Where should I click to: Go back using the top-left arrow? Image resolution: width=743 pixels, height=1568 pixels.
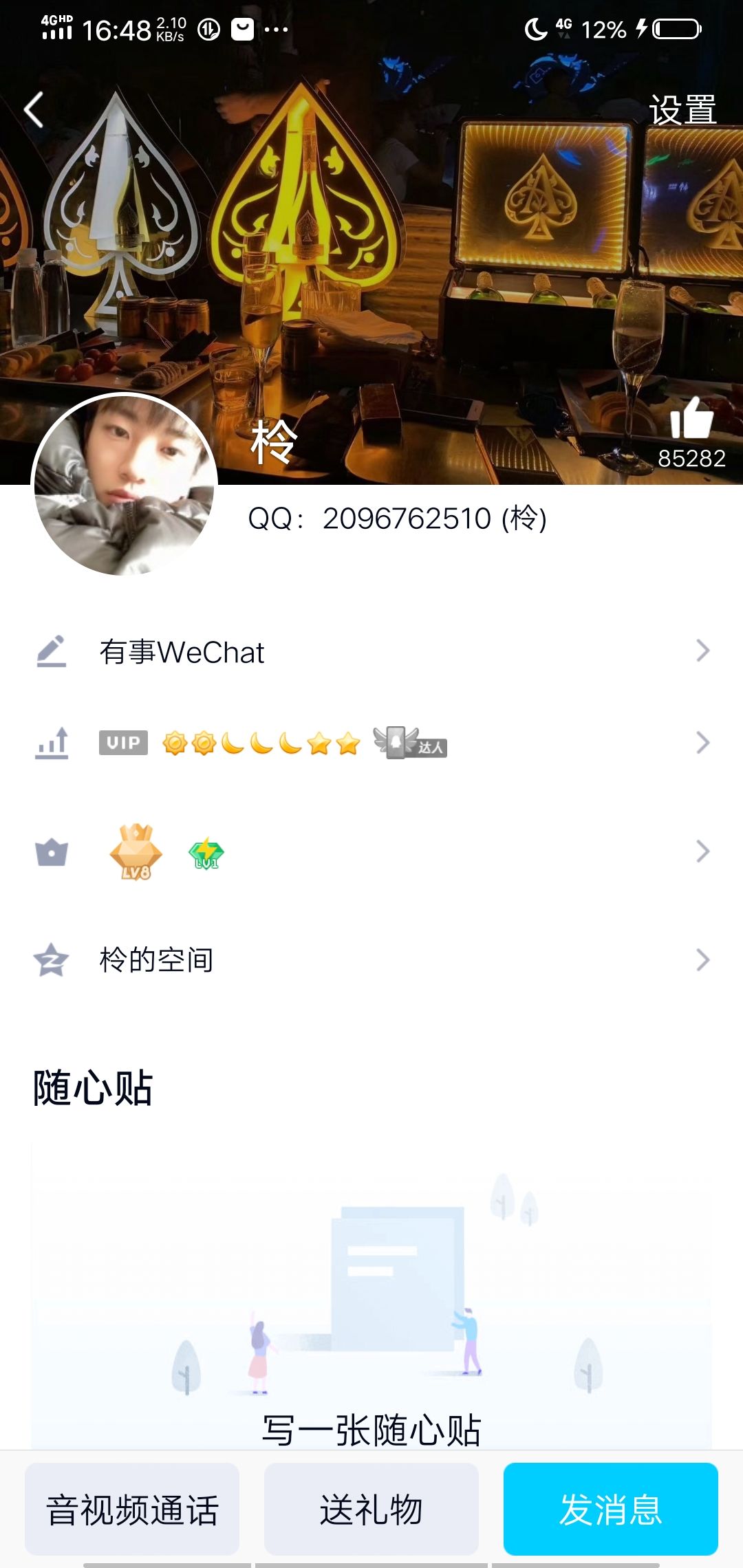[34, 110]
